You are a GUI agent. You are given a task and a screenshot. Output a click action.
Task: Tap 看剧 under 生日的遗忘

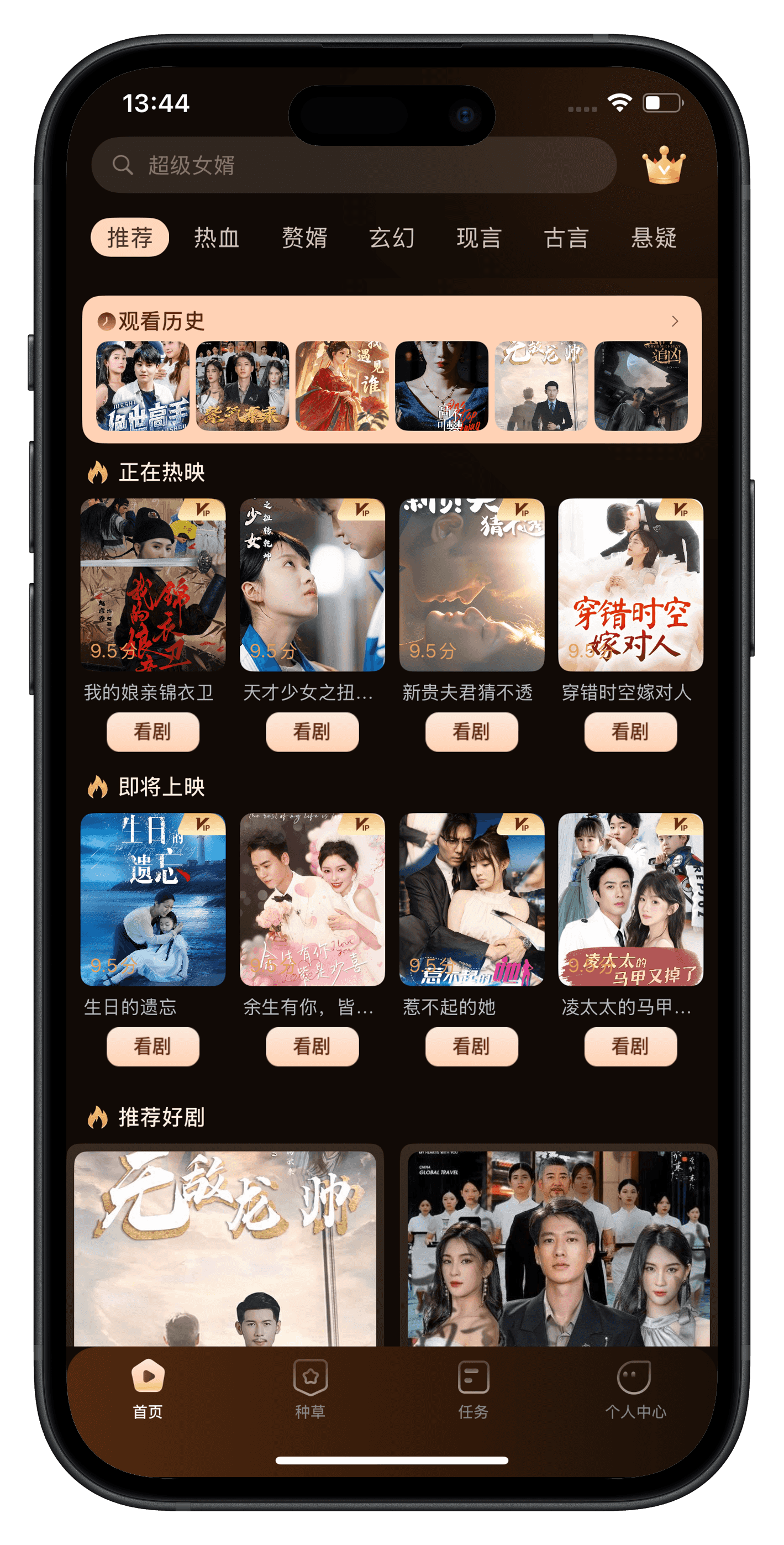coord(153,1046)
